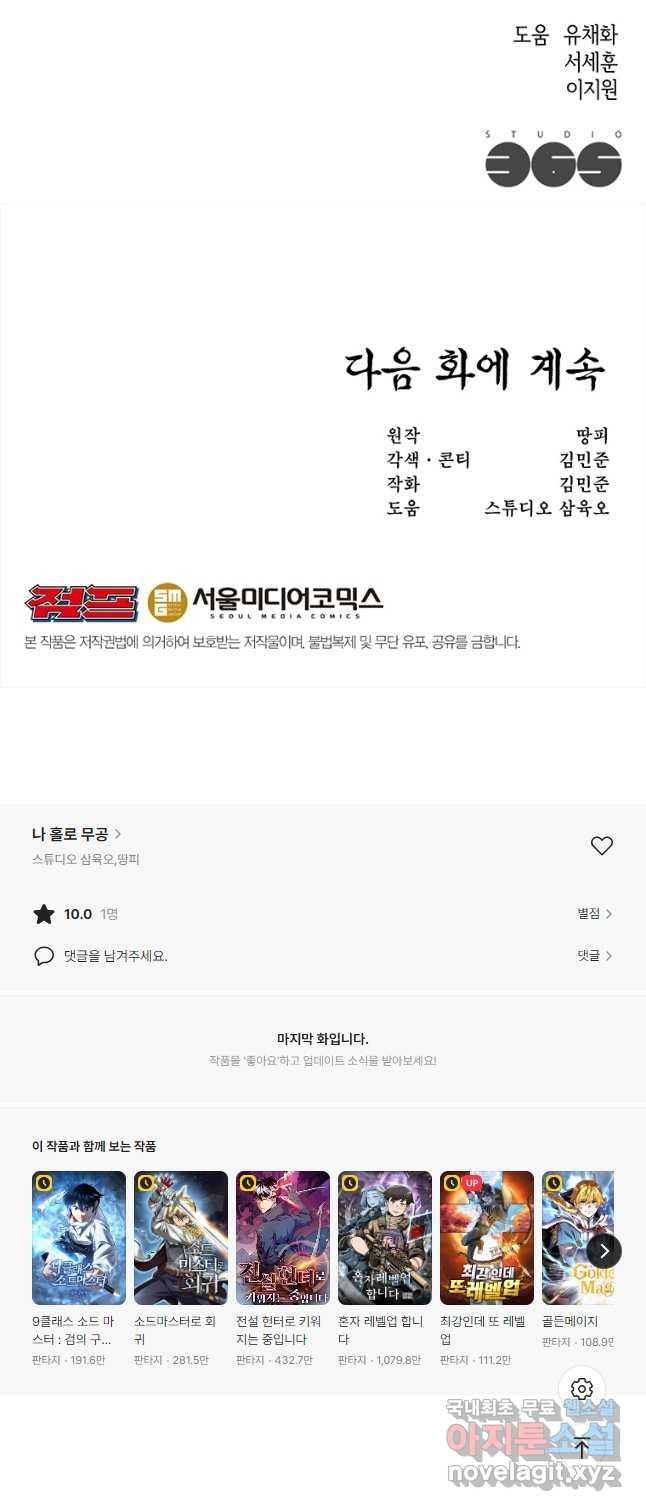Open the 별점 rating page
This screenshot has height=1511, width=646.
pos(594,914)
